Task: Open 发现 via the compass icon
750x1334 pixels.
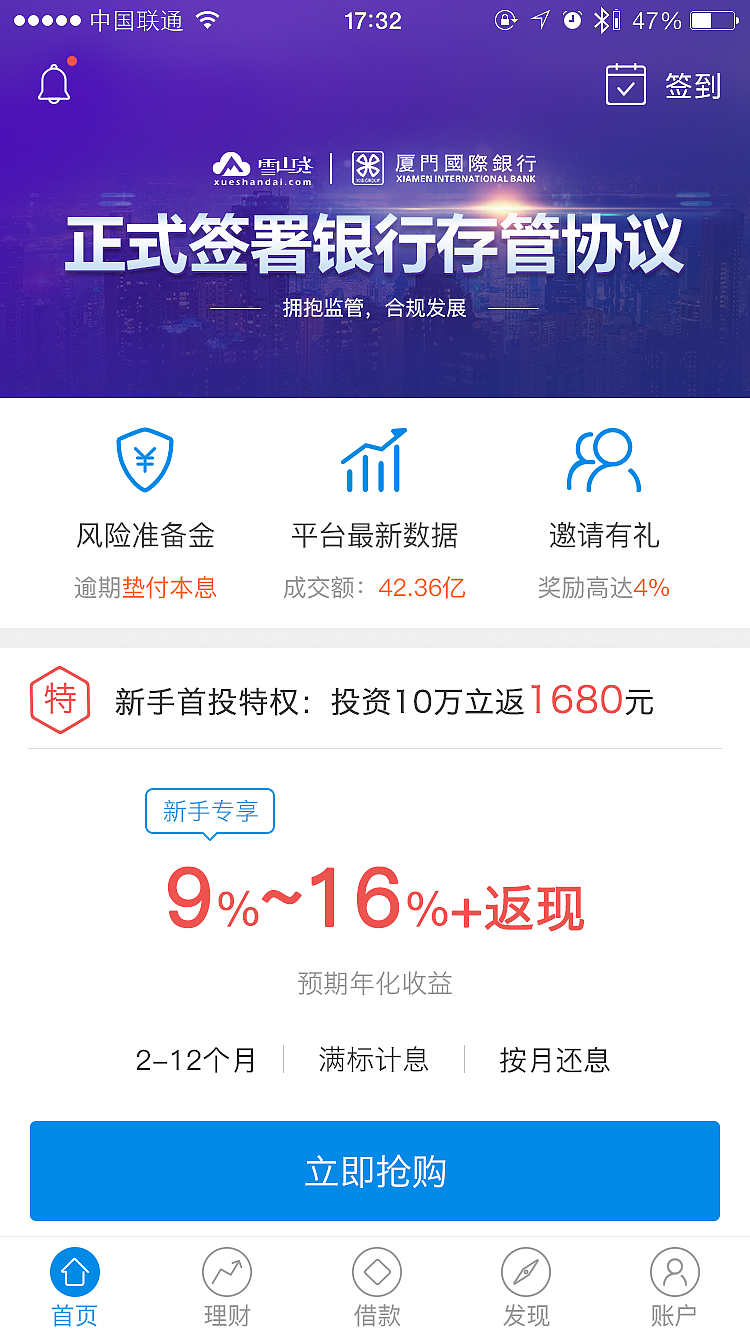Action: (x=524, y=1270)
